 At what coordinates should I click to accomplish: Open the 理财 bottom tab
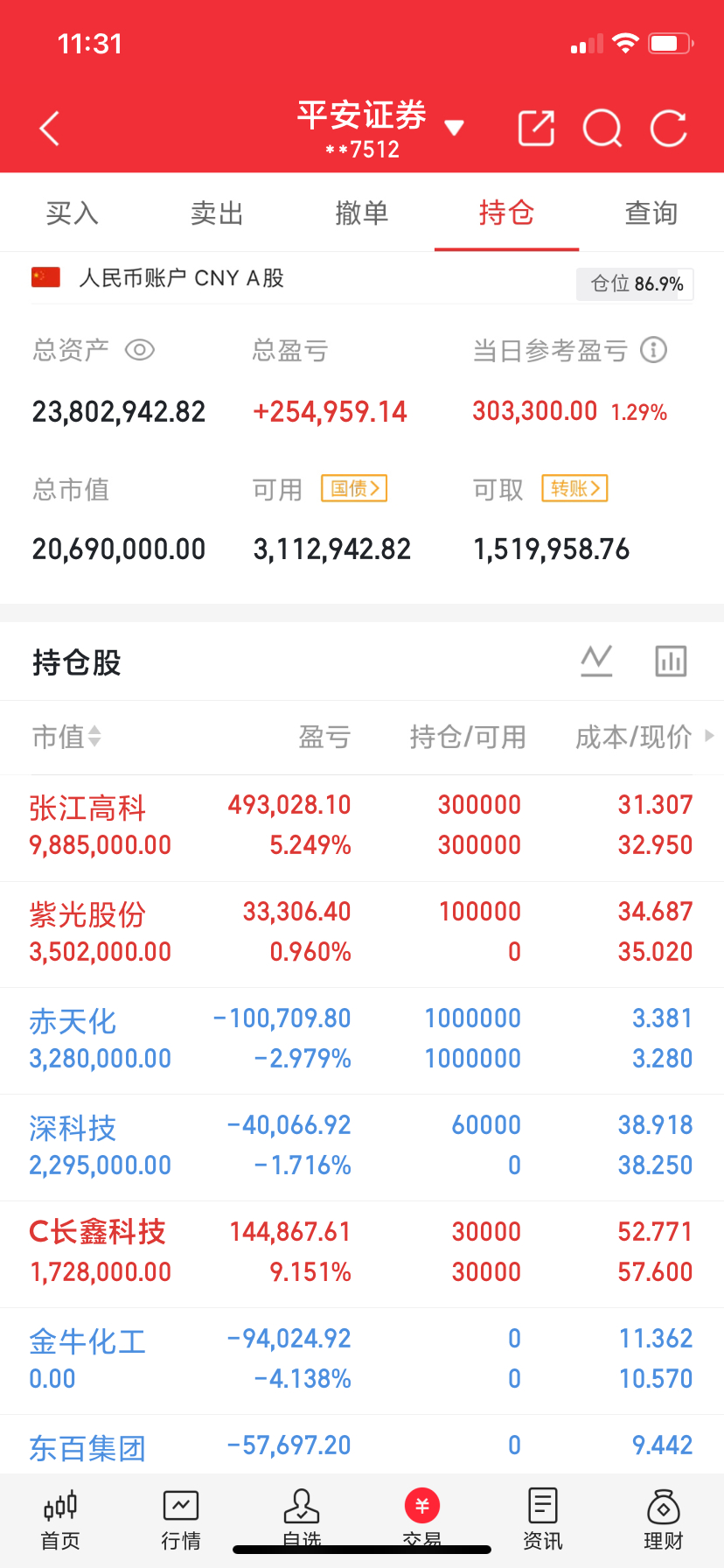click(664, 1521)
